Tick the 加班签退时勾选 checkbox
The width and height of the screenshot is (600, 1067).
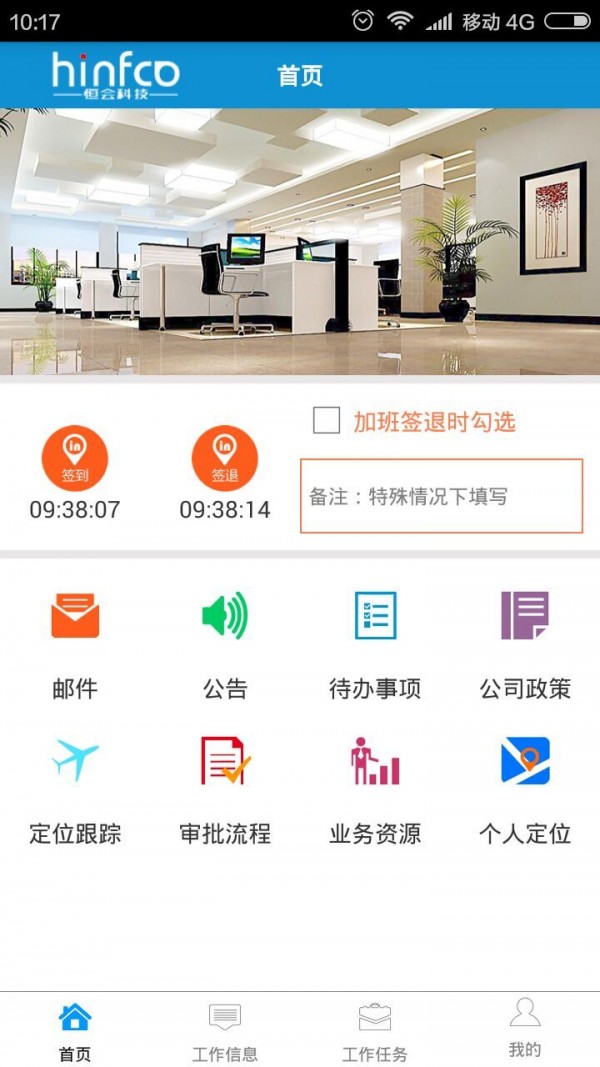(327, 421)
